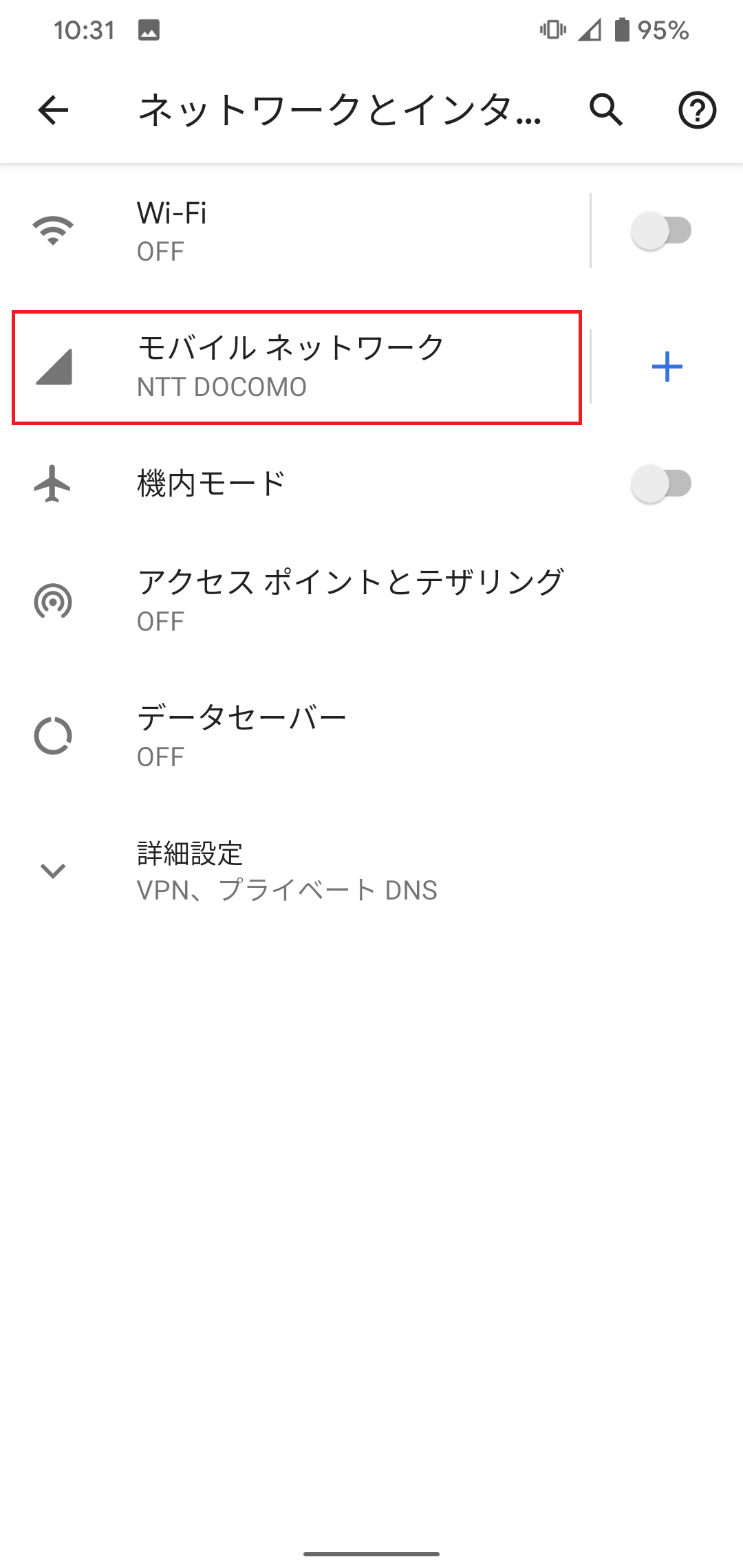Image resolution: width=743 pixels, height=1568 pixels.
Task: Tap the Wi-Fi signal icon
Action: pos(53,230)
